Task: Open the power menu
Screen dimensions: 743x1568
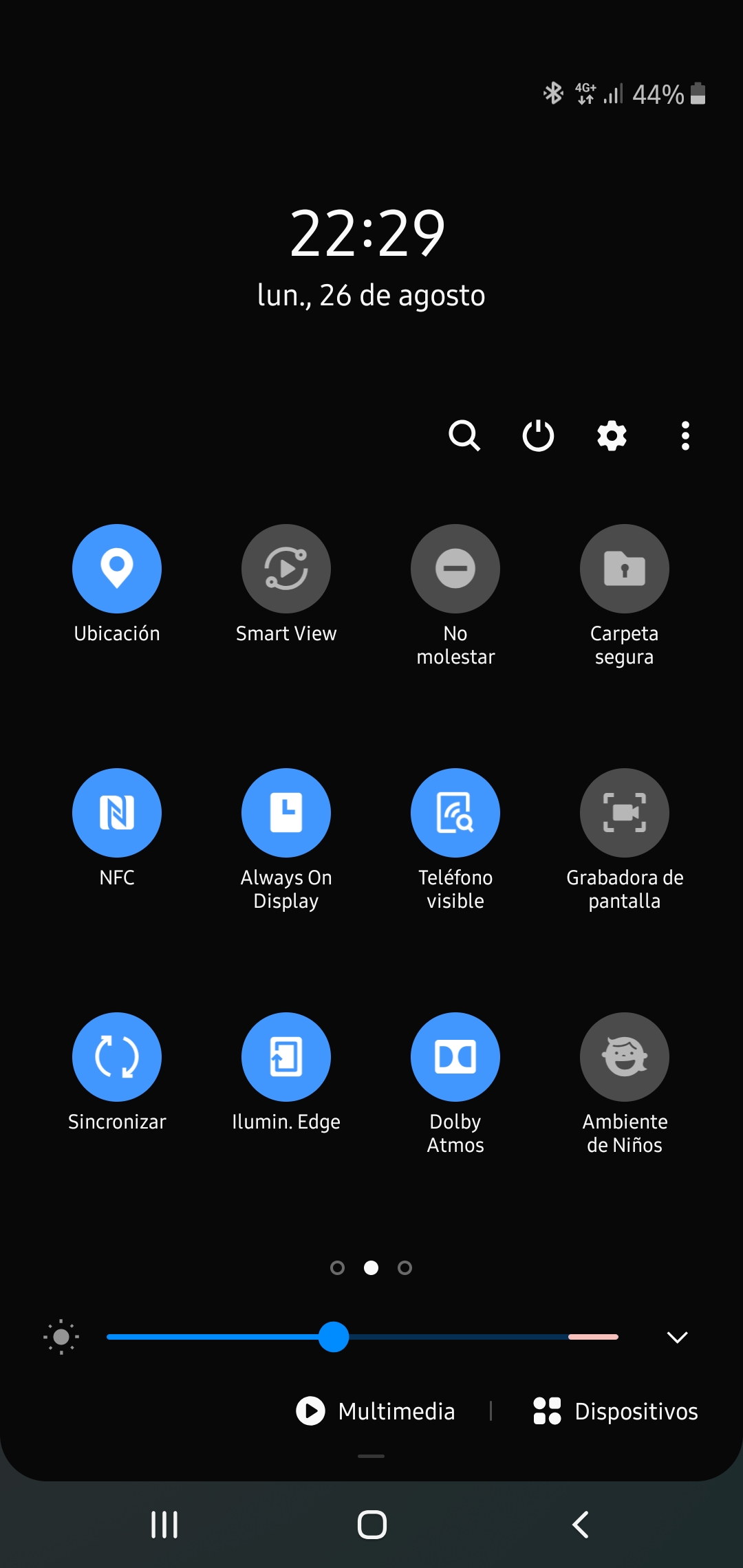Action: click(538, 435)
